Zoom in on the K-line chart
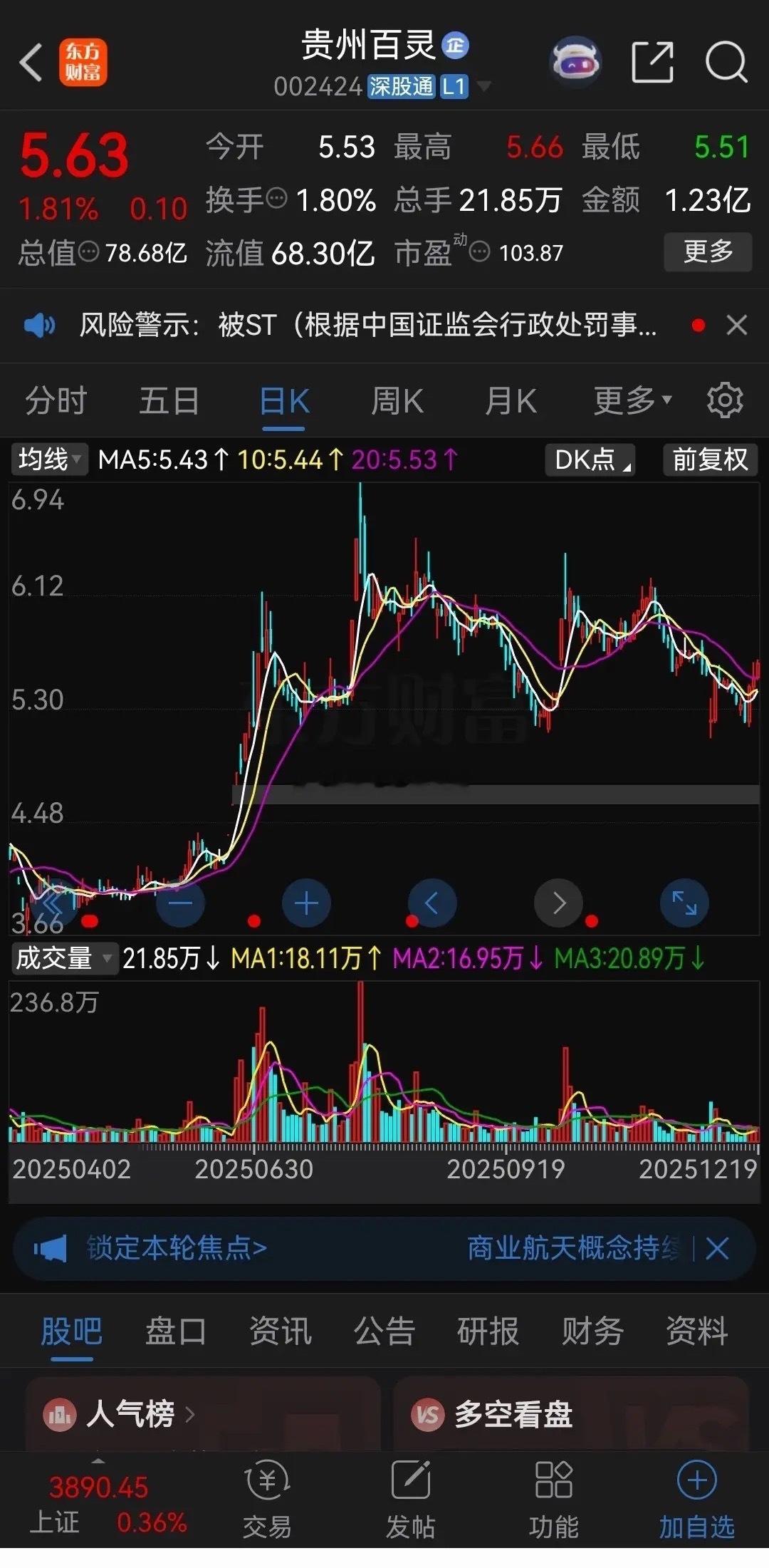769x1568 pixels. (x=306, y=903)
